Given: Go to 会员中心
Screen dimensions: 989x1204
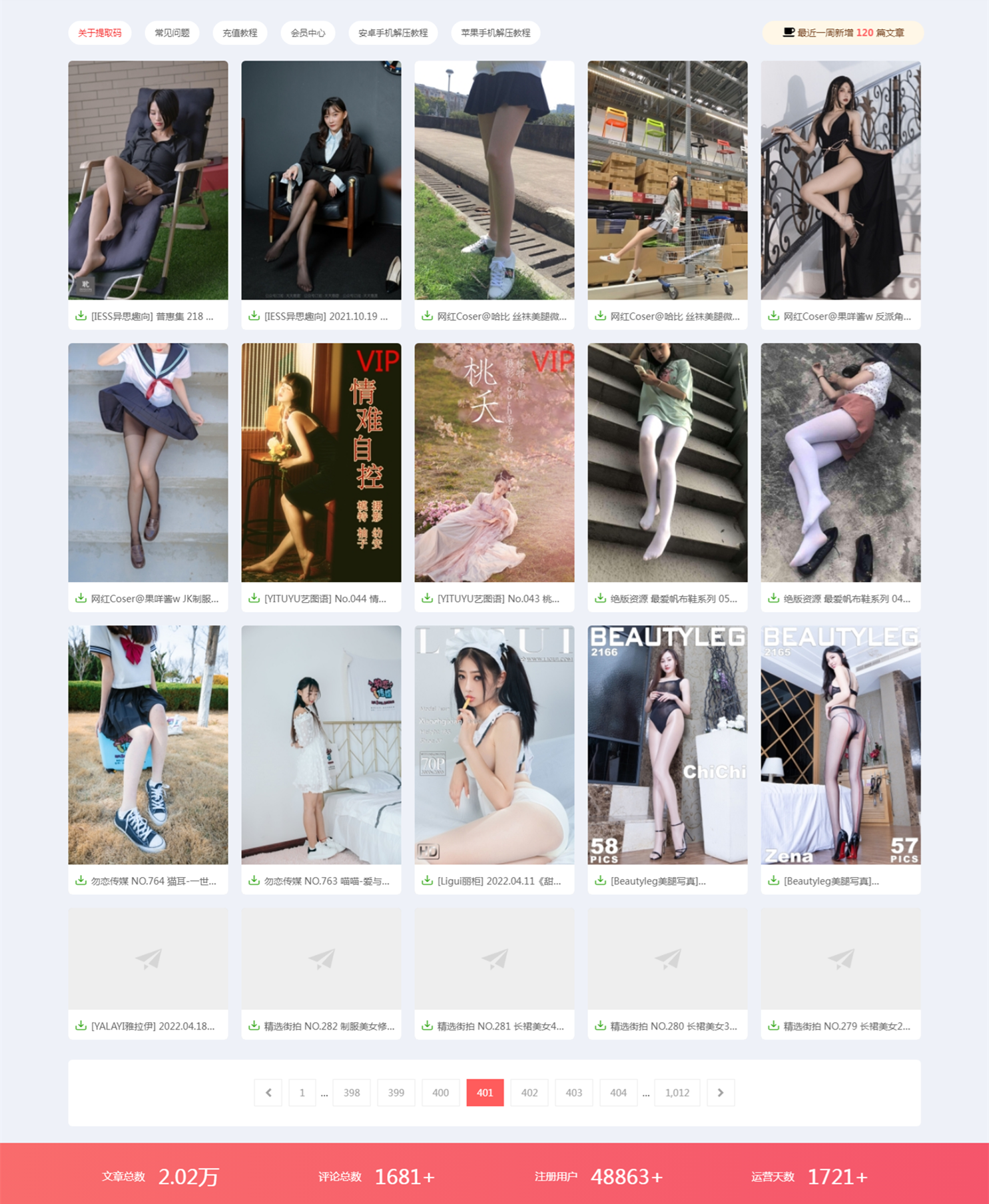Looking at the screenshot, I should coord(308,33).
